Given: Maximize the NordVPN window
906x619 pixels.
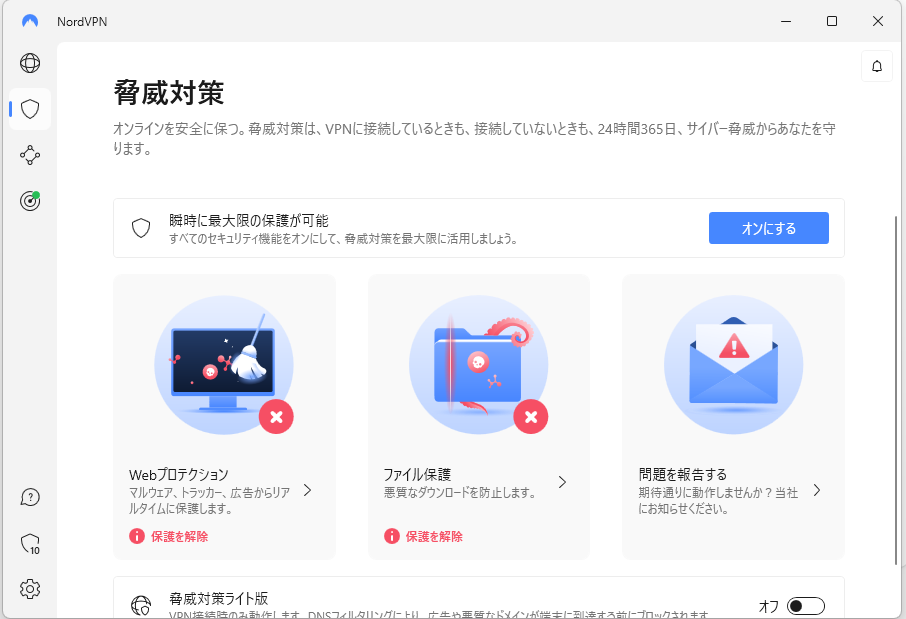Looking at the screenshot, I should pyautogui.click(x=831, y=21).
